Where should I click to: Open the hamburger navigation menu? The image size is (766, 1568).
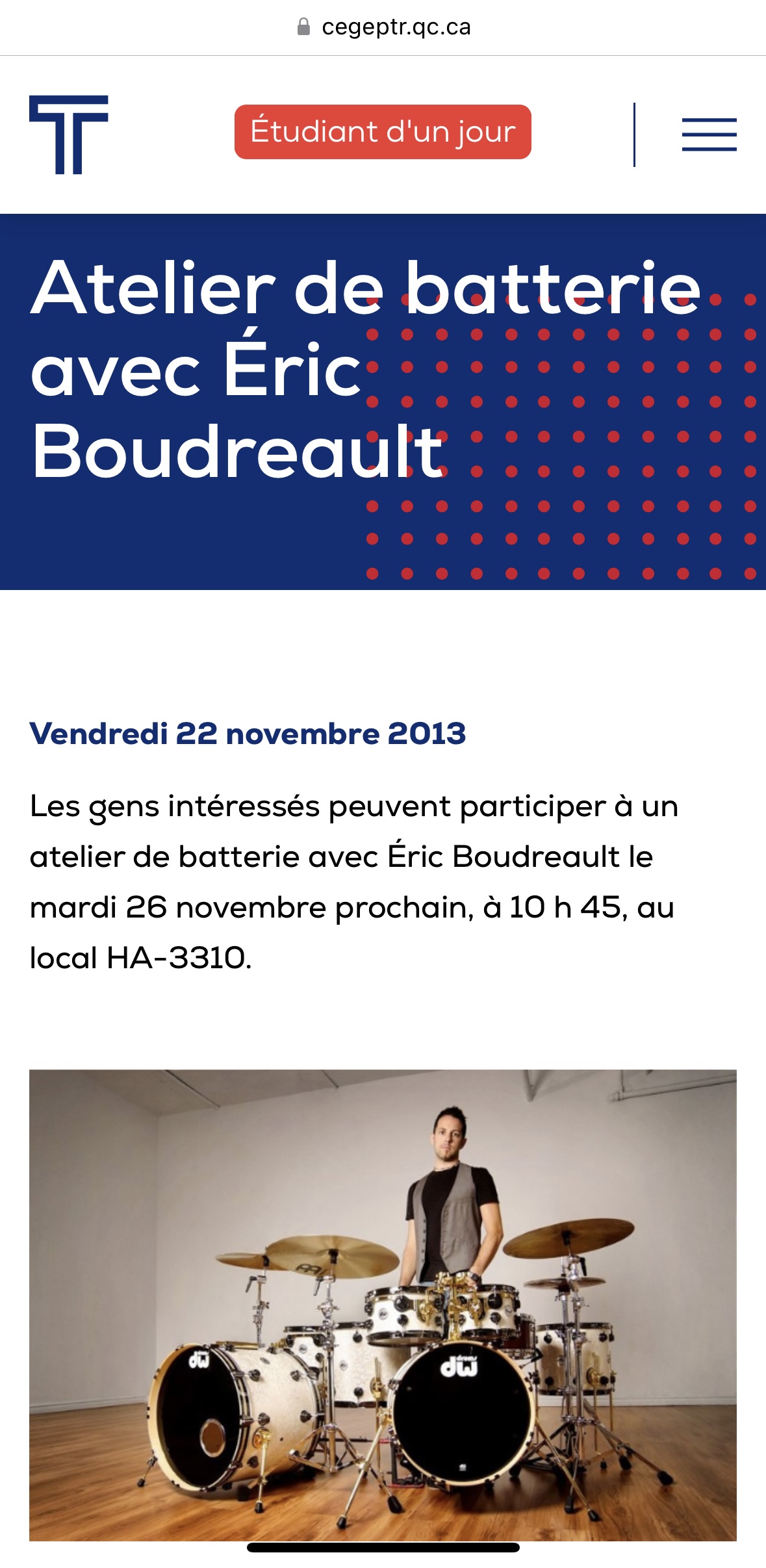[709, 135]
